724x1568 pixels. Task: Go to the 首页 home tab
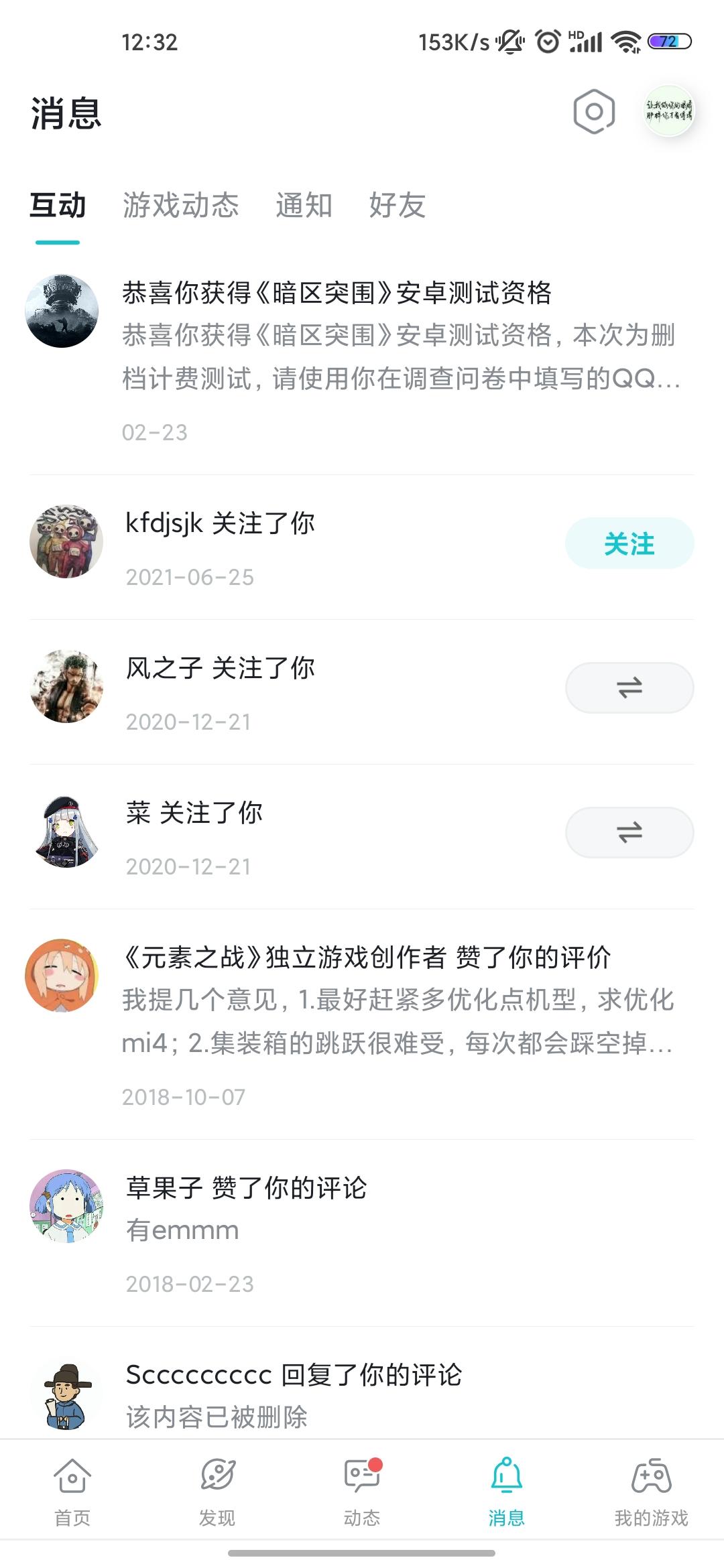(x=72, y=1489)
